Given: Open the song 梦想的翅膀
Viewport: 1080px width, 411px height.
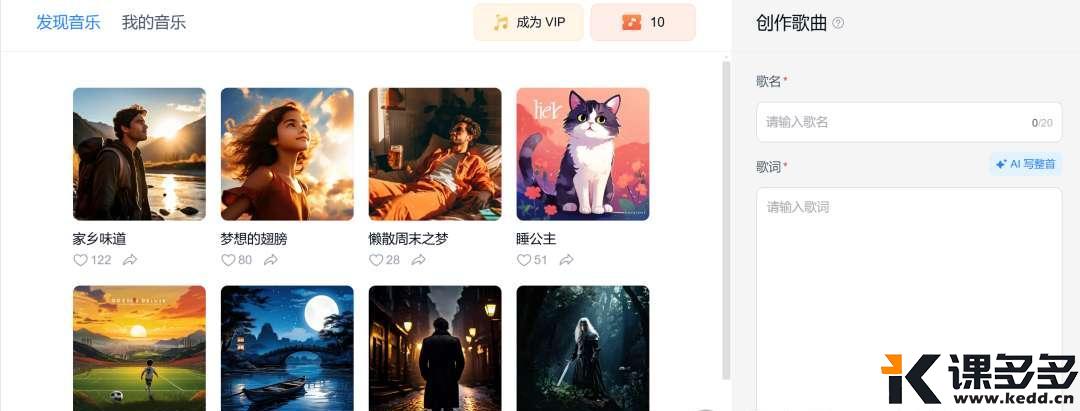Looking at the screenshot, I should tap(287, 154).
